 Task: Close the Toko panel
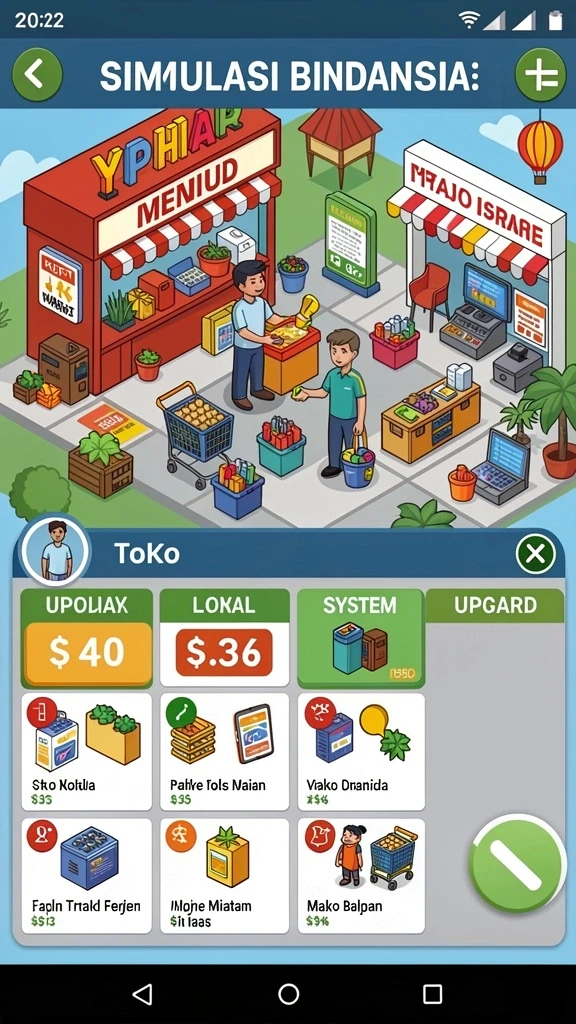[536, 555]
